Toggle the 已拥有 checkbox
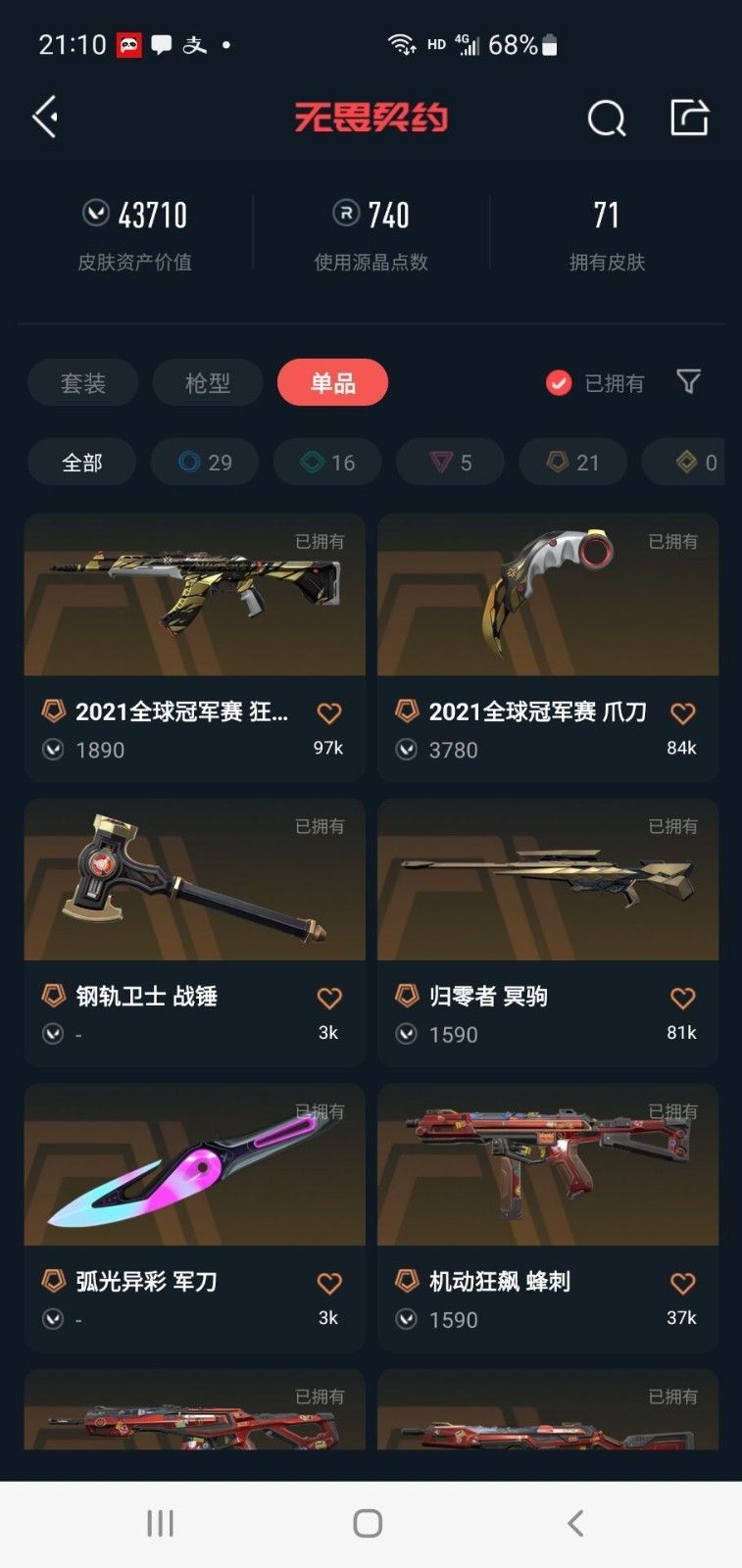 559,382
